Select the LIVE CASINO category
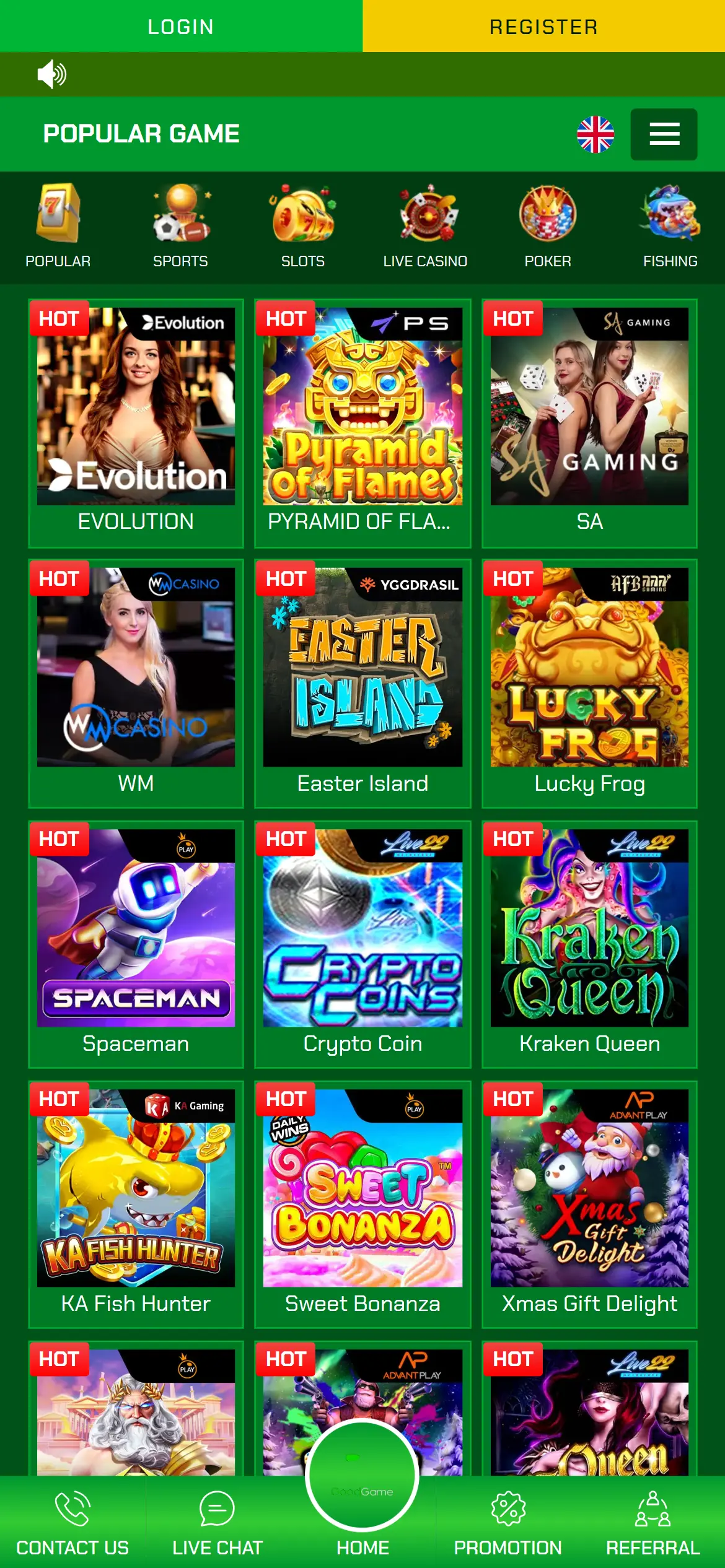 coord(425,226)
